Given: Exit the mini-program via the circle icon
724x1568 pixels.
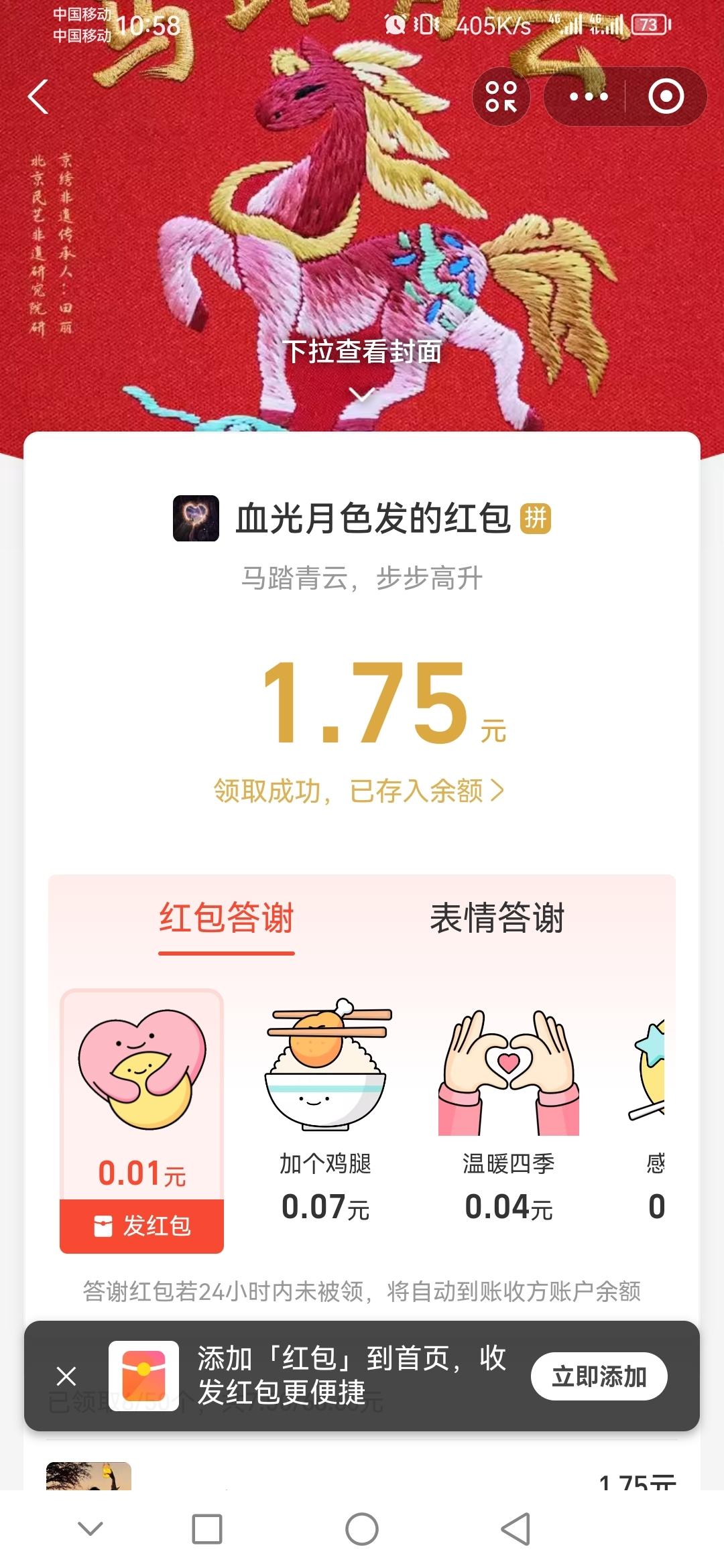Looking at the screenshot, I should [x=664, y=96].
